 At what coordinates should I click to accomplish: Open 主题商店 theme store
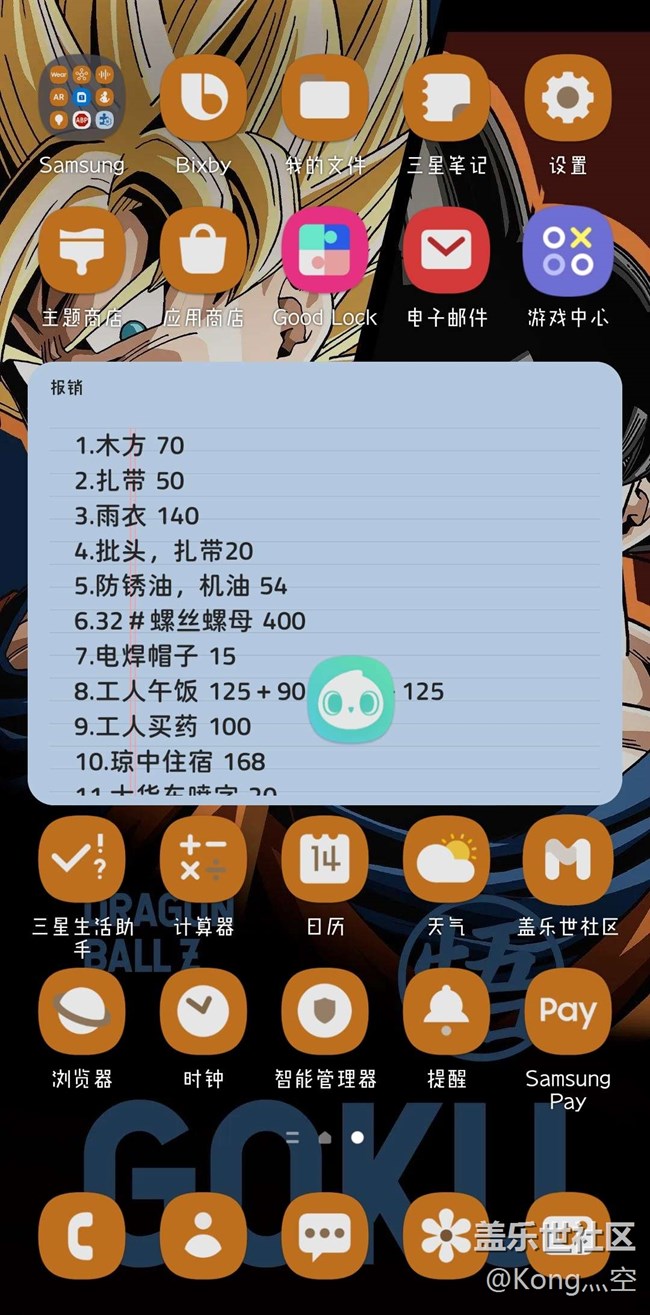click(82, 250)
